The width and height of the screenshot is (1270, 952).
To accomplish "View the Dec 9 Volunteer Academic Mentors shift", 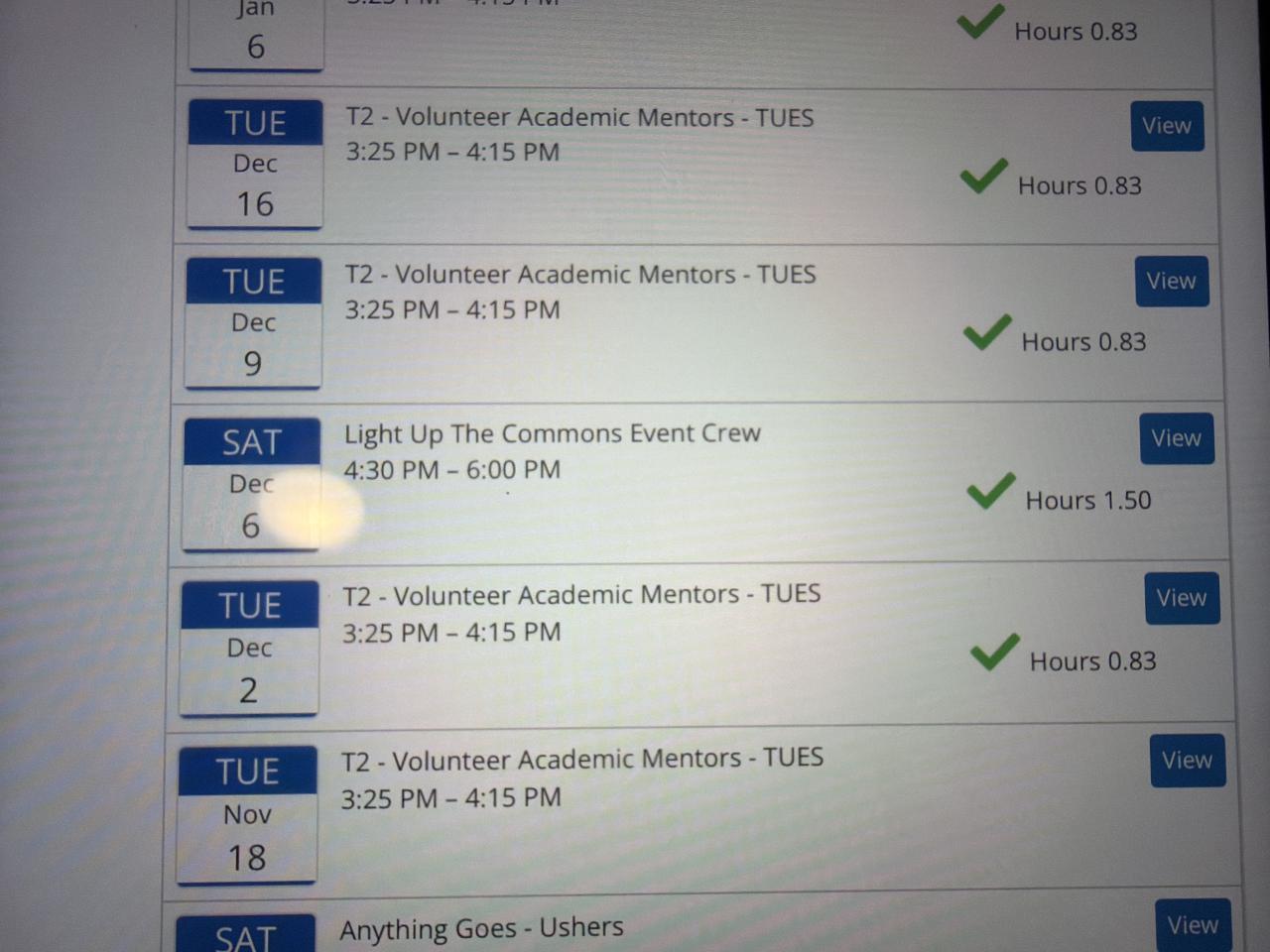I will point(1171,282).
